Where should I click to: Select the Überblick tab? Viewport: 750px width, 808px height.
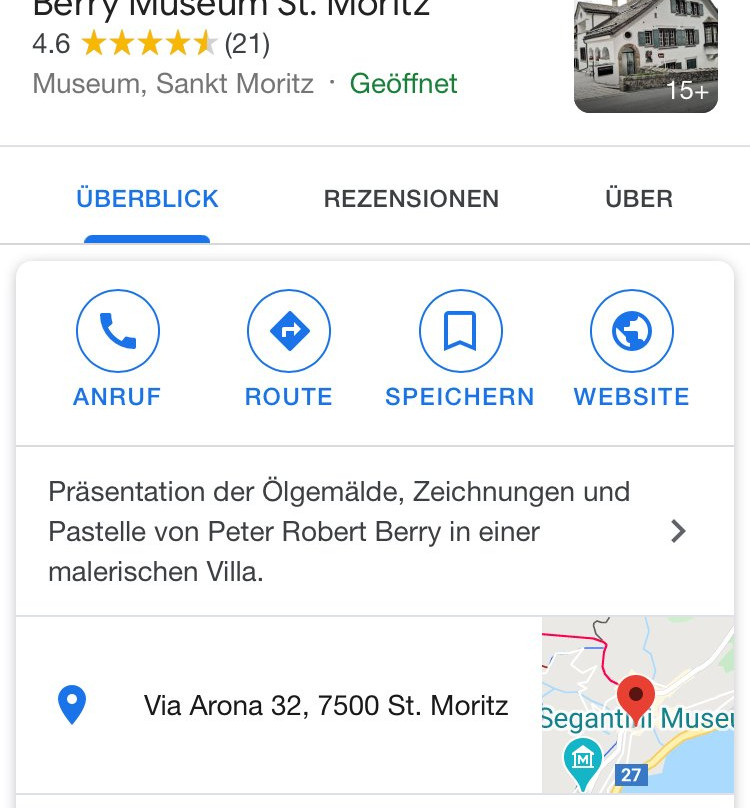pyautogui.click(x=147, y=199)
